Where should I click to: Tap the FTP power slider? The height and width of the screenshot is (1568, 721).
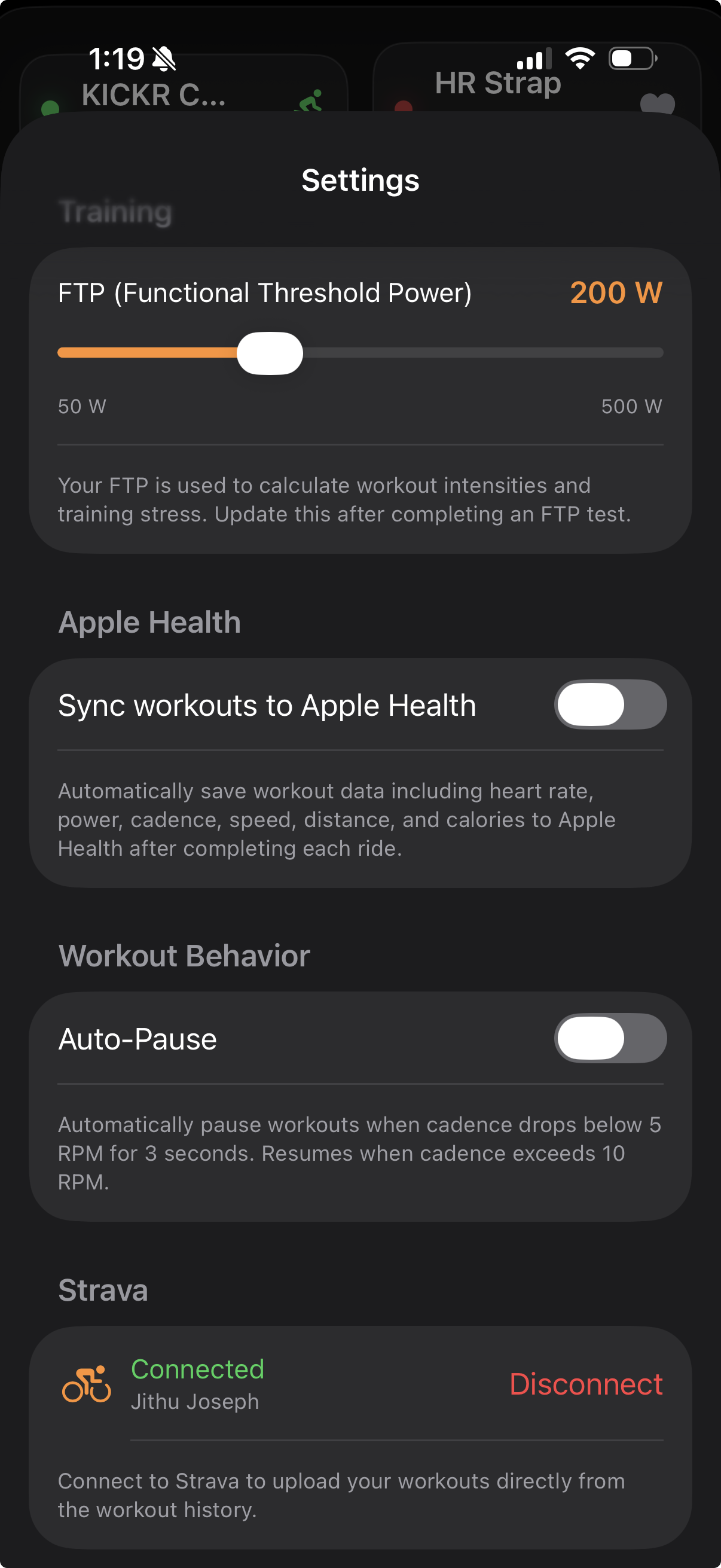point(270,353)
